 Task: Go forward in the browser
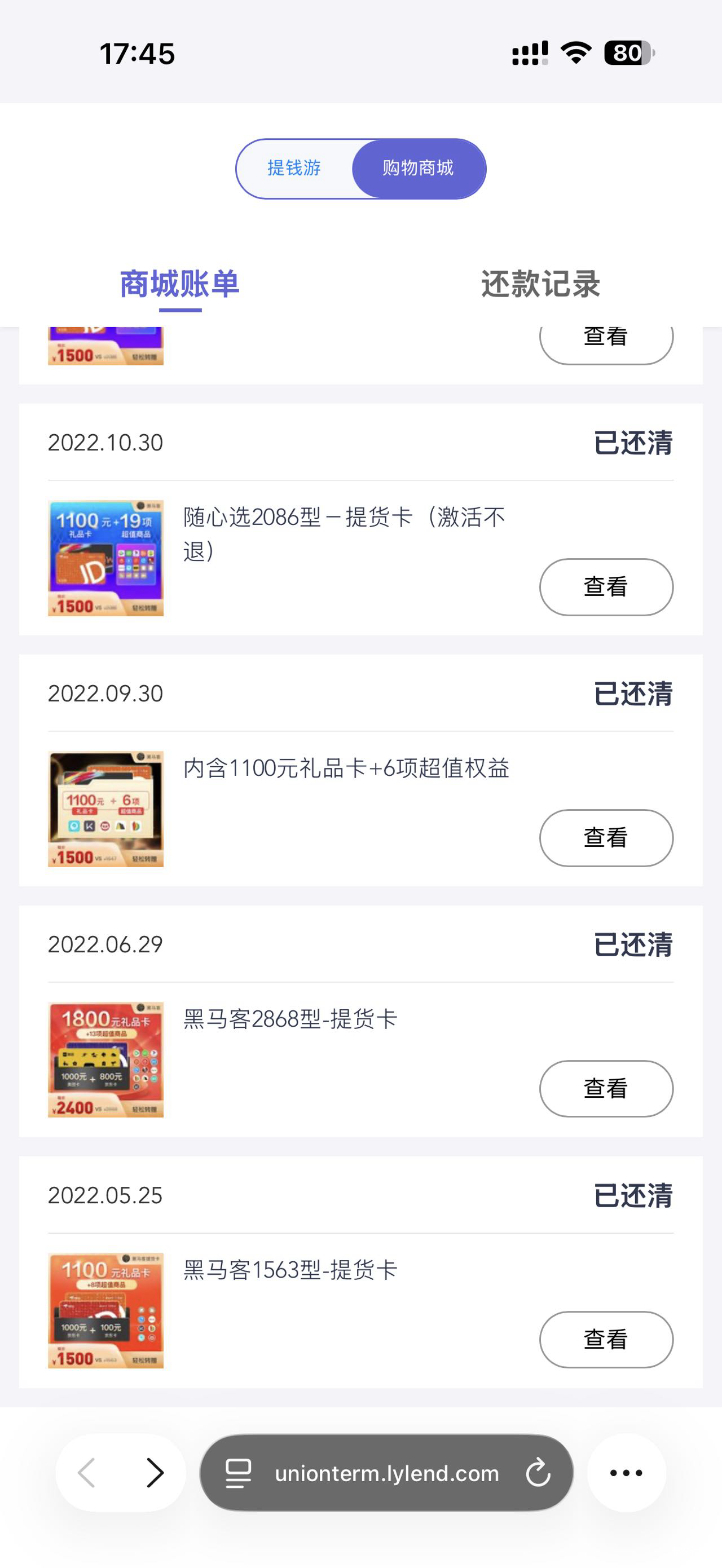[x=155, y=1473]
